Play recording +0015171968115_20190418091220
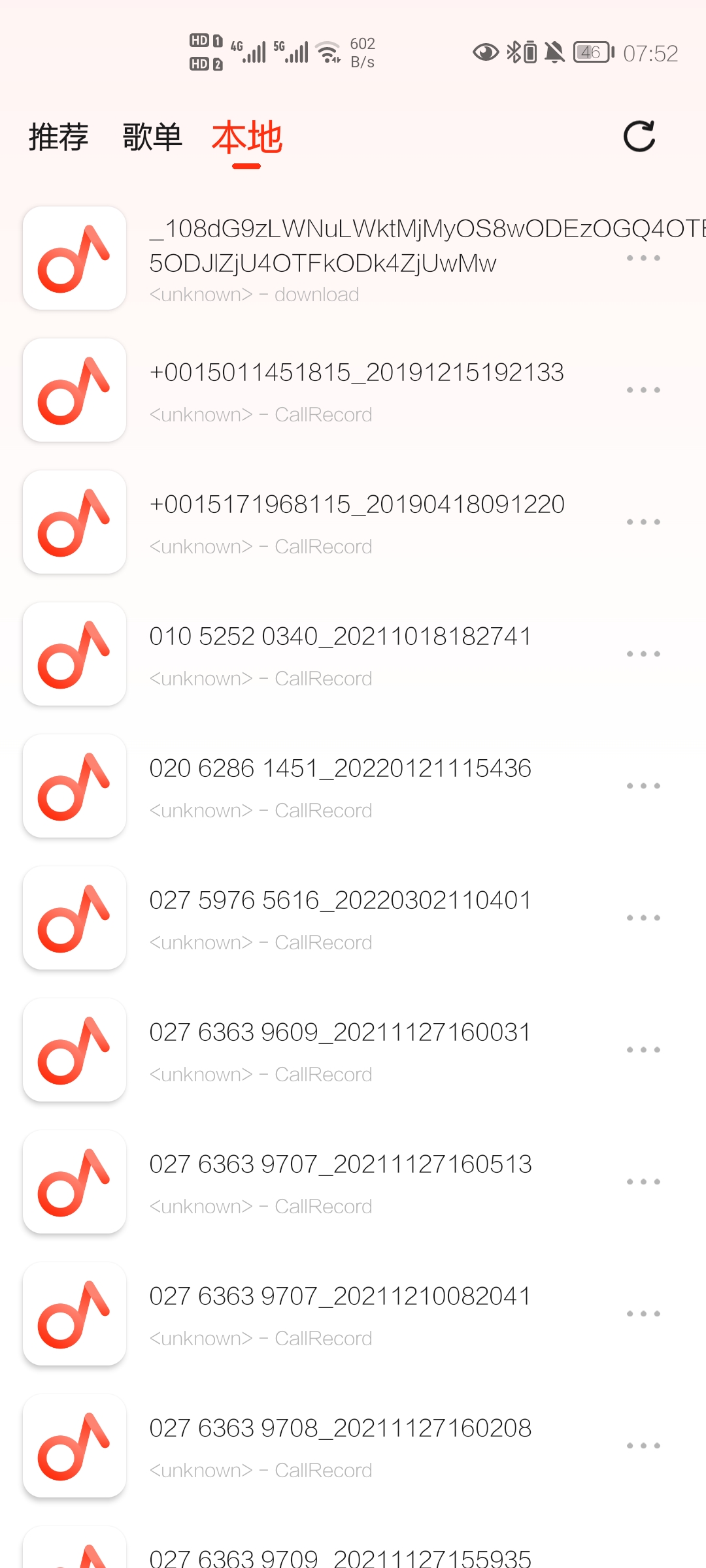 pos(356,522)
